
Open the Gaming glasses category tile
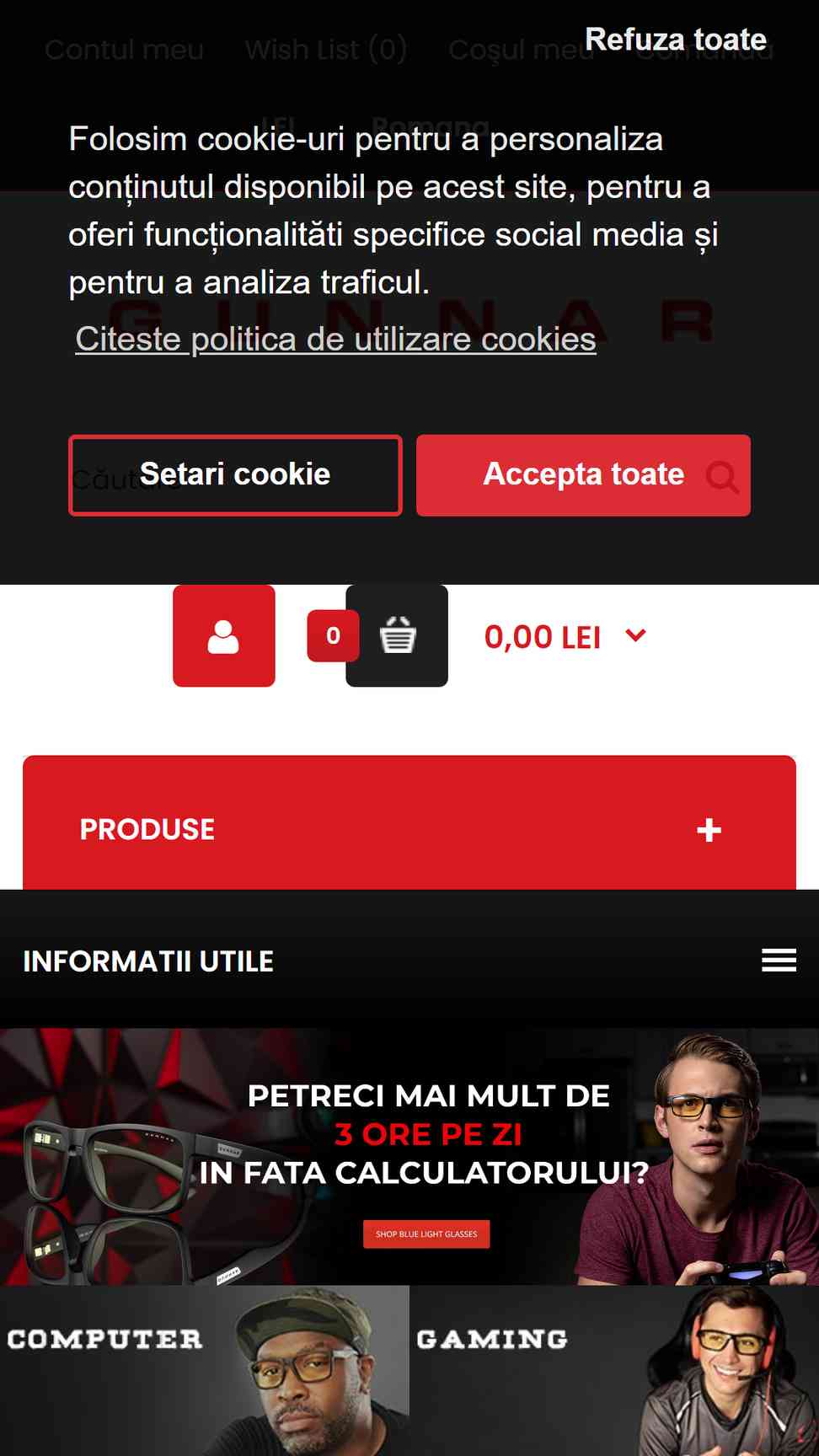(614, 1371)
